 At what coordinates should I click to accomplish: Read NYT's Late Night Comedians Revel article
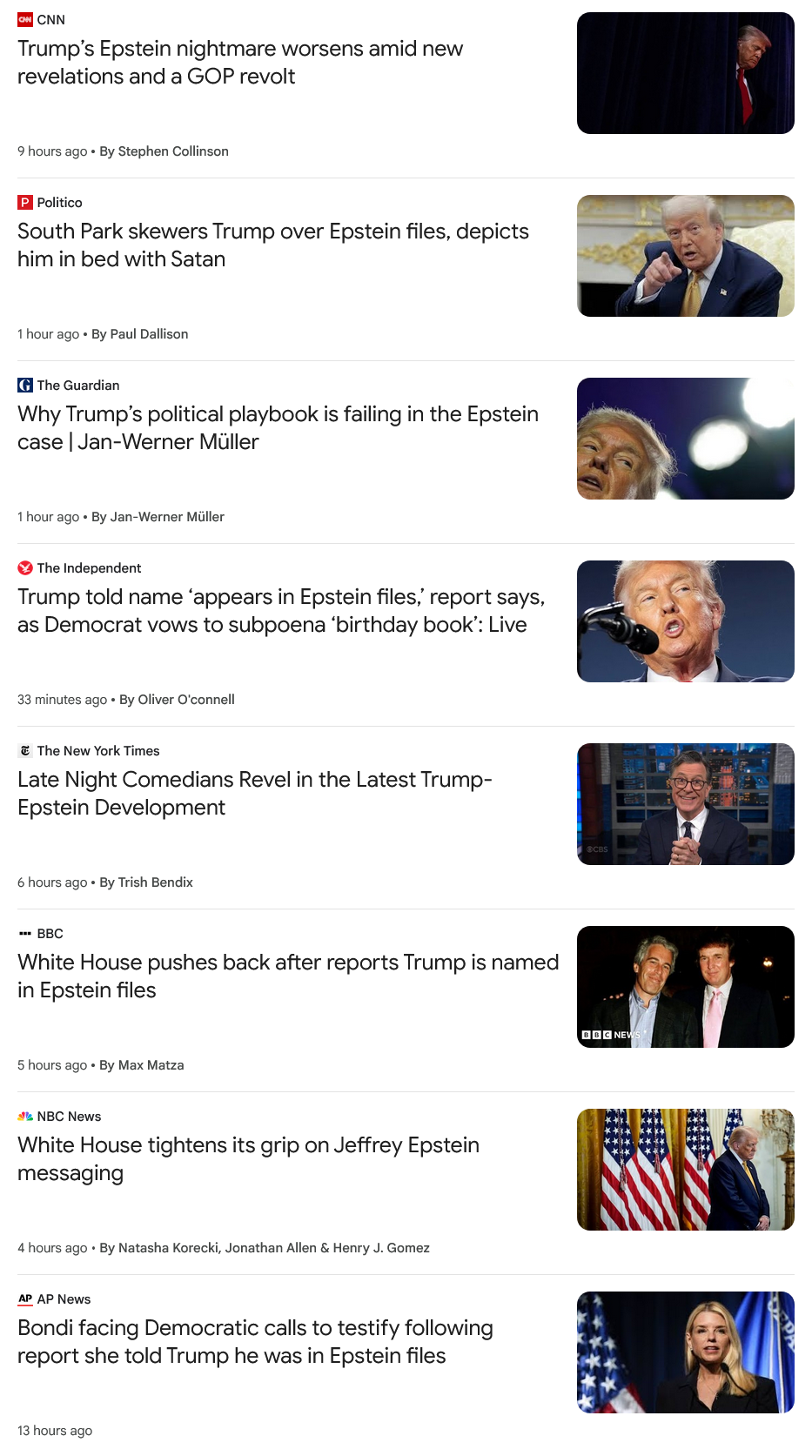click(255, 794)
